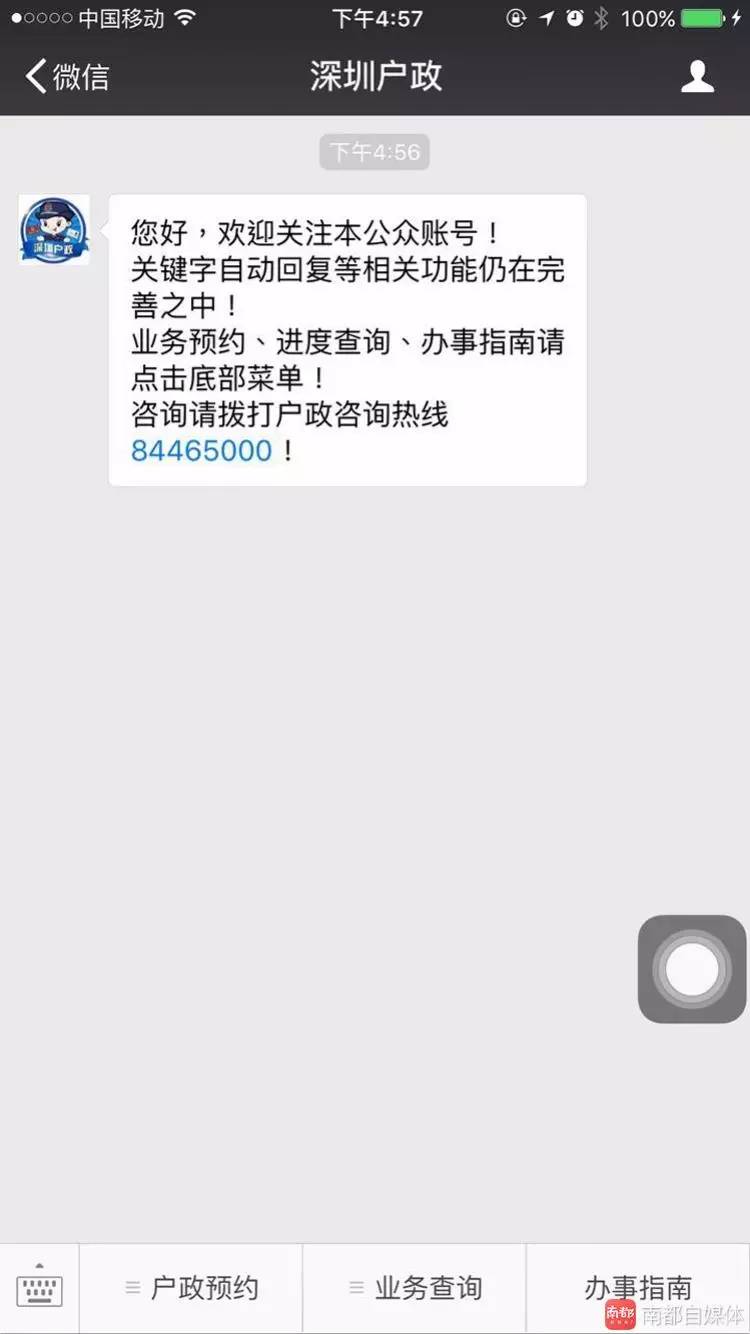Open the 深圳户政 account profile icon
750x1334 pixels.
click(697, 77)
